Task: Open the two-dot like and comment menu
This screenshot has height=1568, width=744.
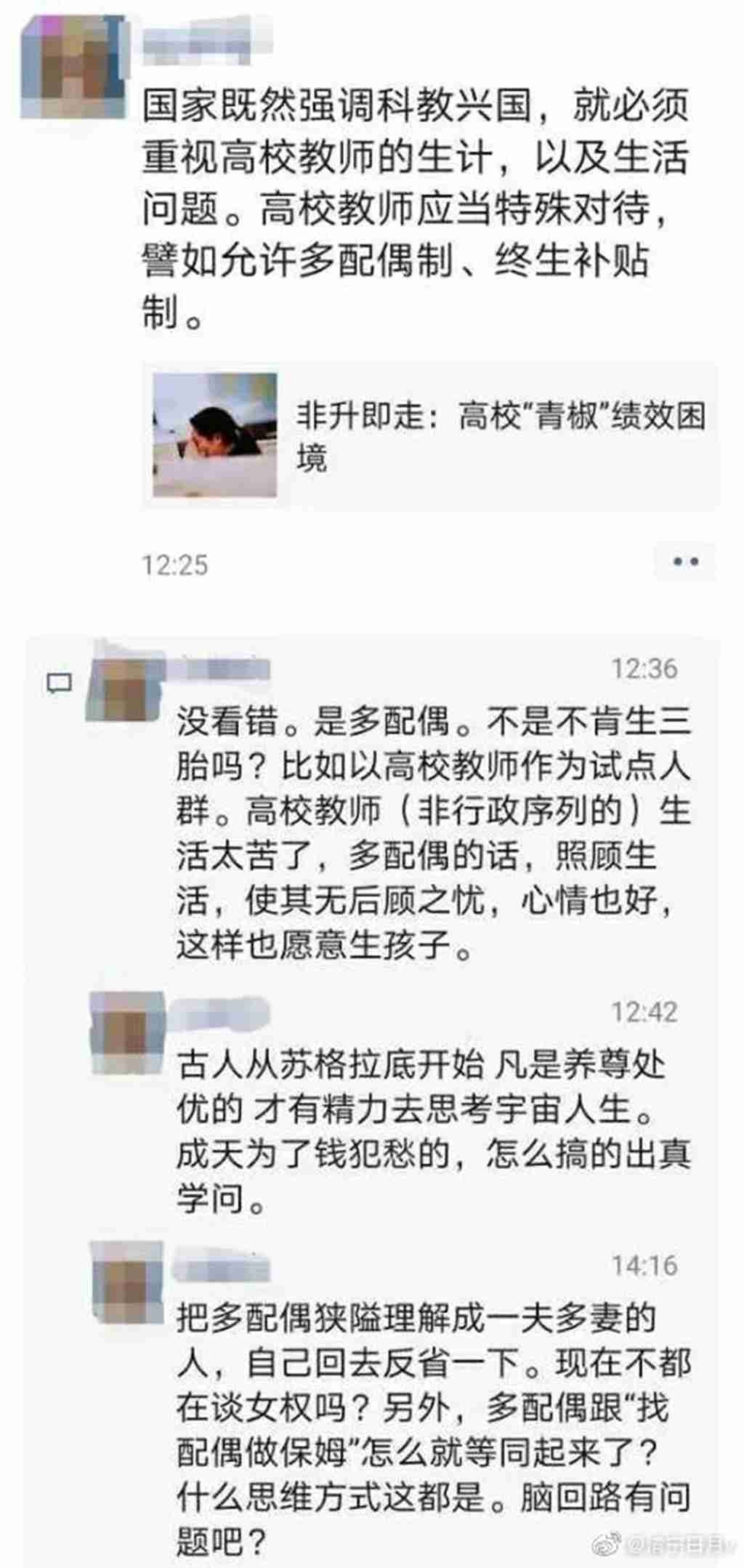Action: (686, 562)
